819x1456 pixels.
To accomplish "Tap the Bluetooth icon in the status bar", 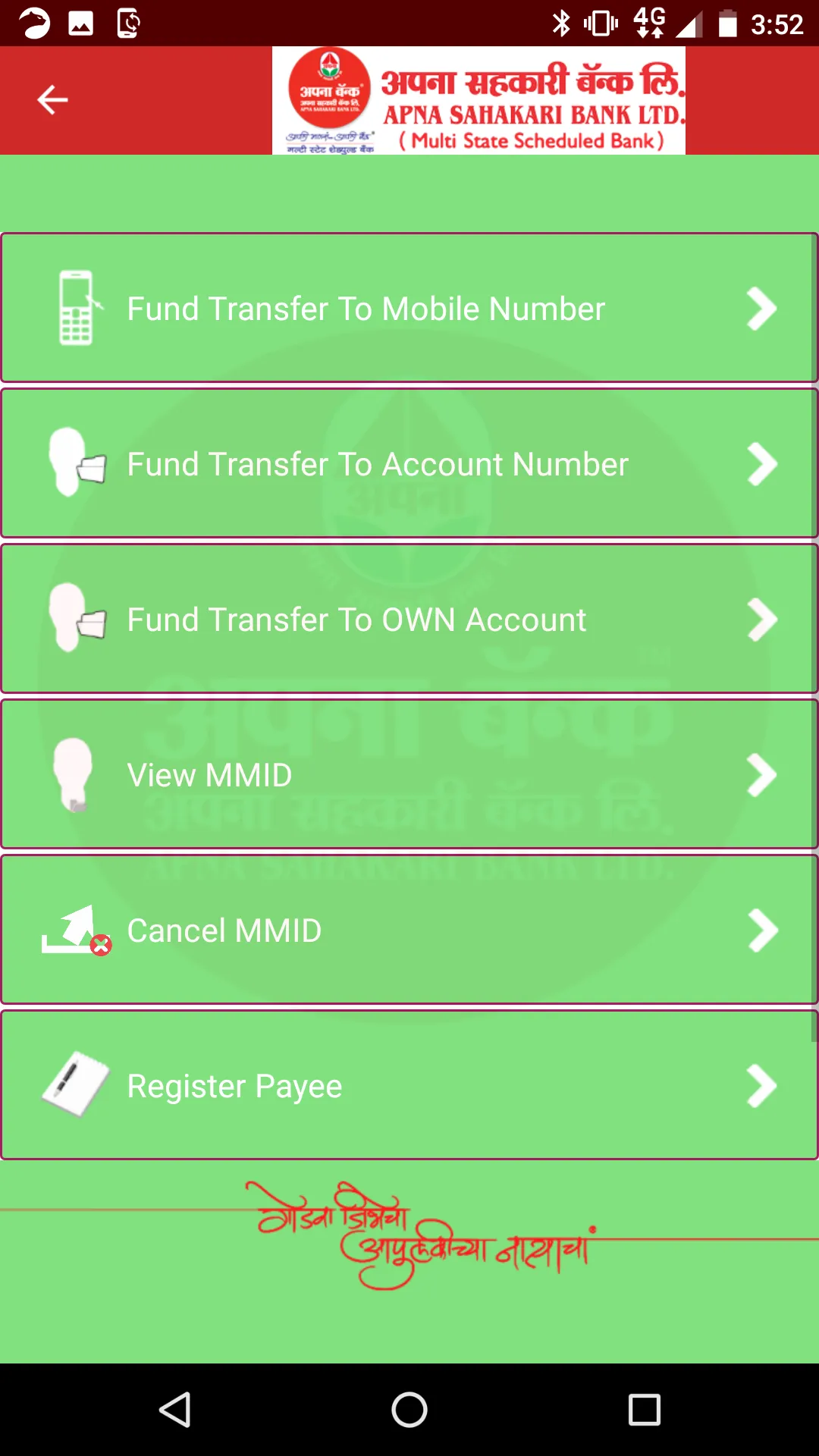I will 561,24.
